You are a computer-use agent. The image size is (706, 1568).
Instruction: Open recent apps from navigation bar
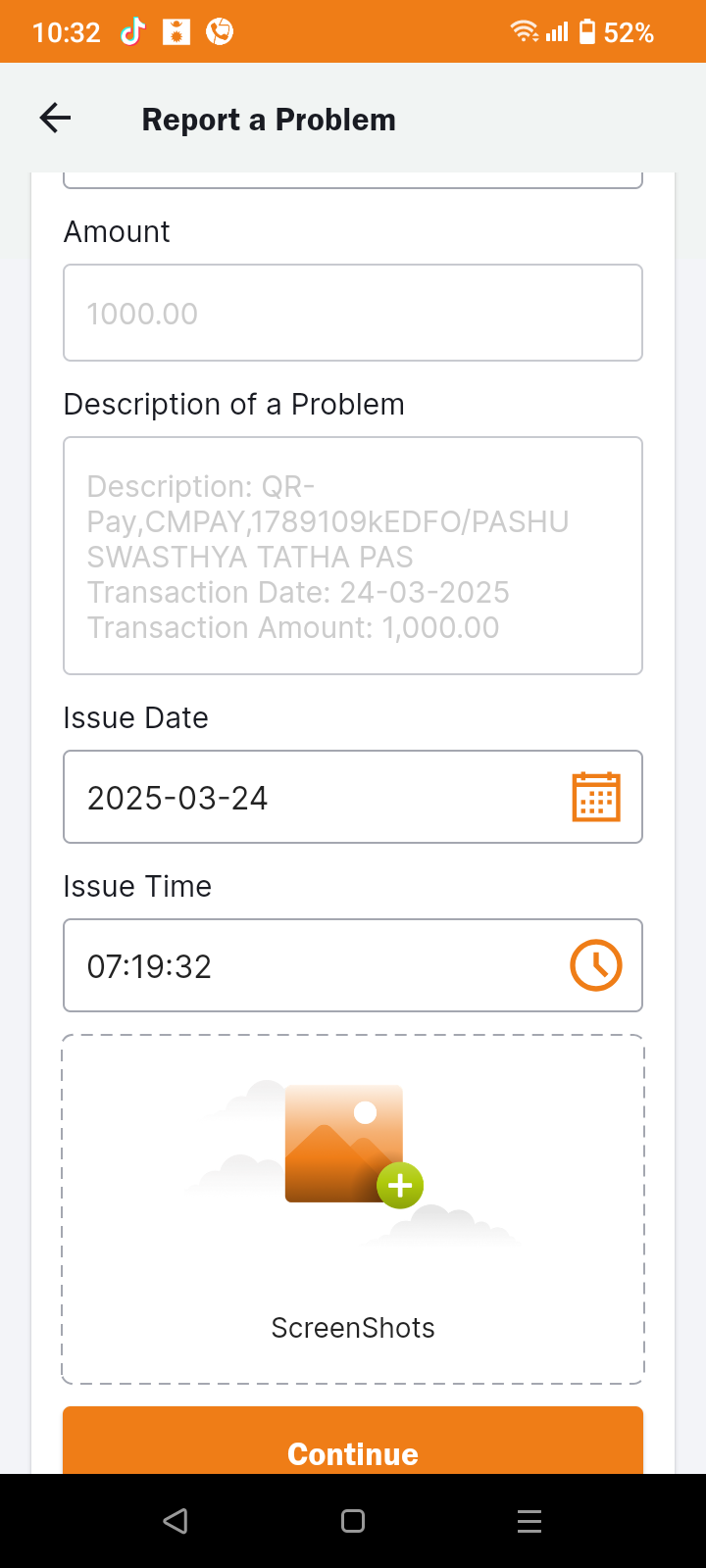pos(529,1521)
